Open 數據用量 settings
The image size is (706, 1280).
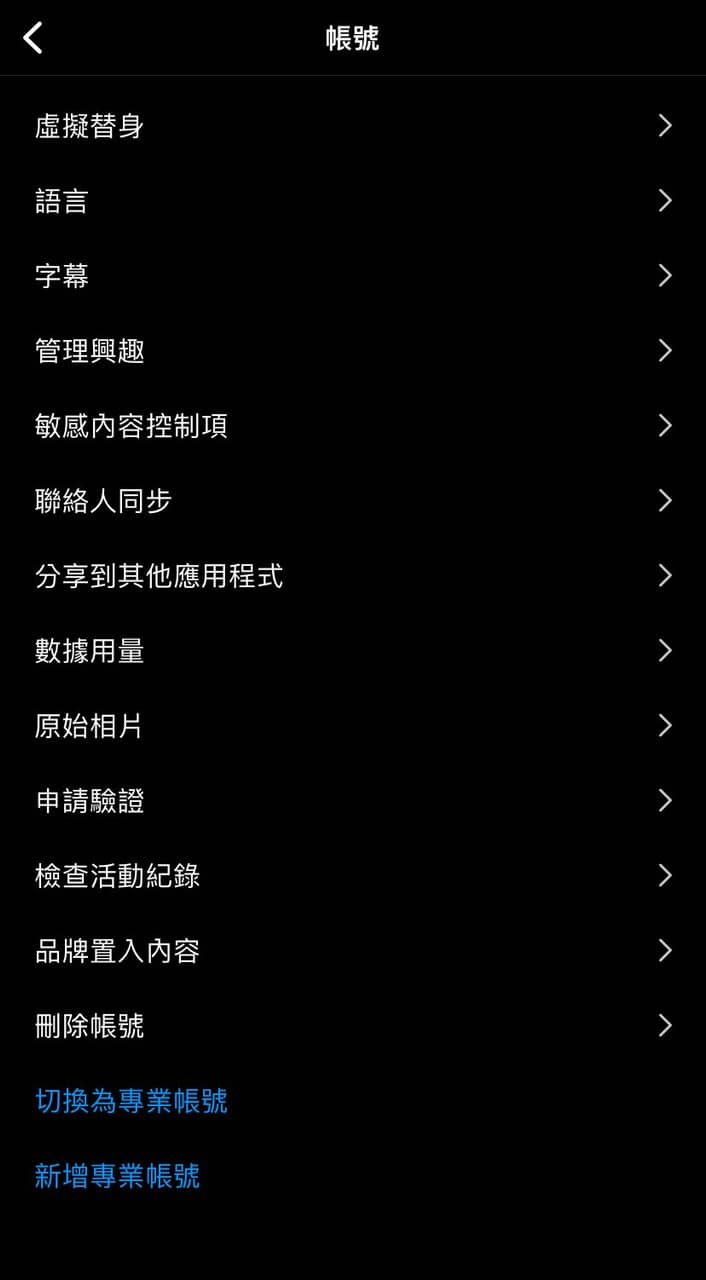pyautogui.click(x=352, y=651)
